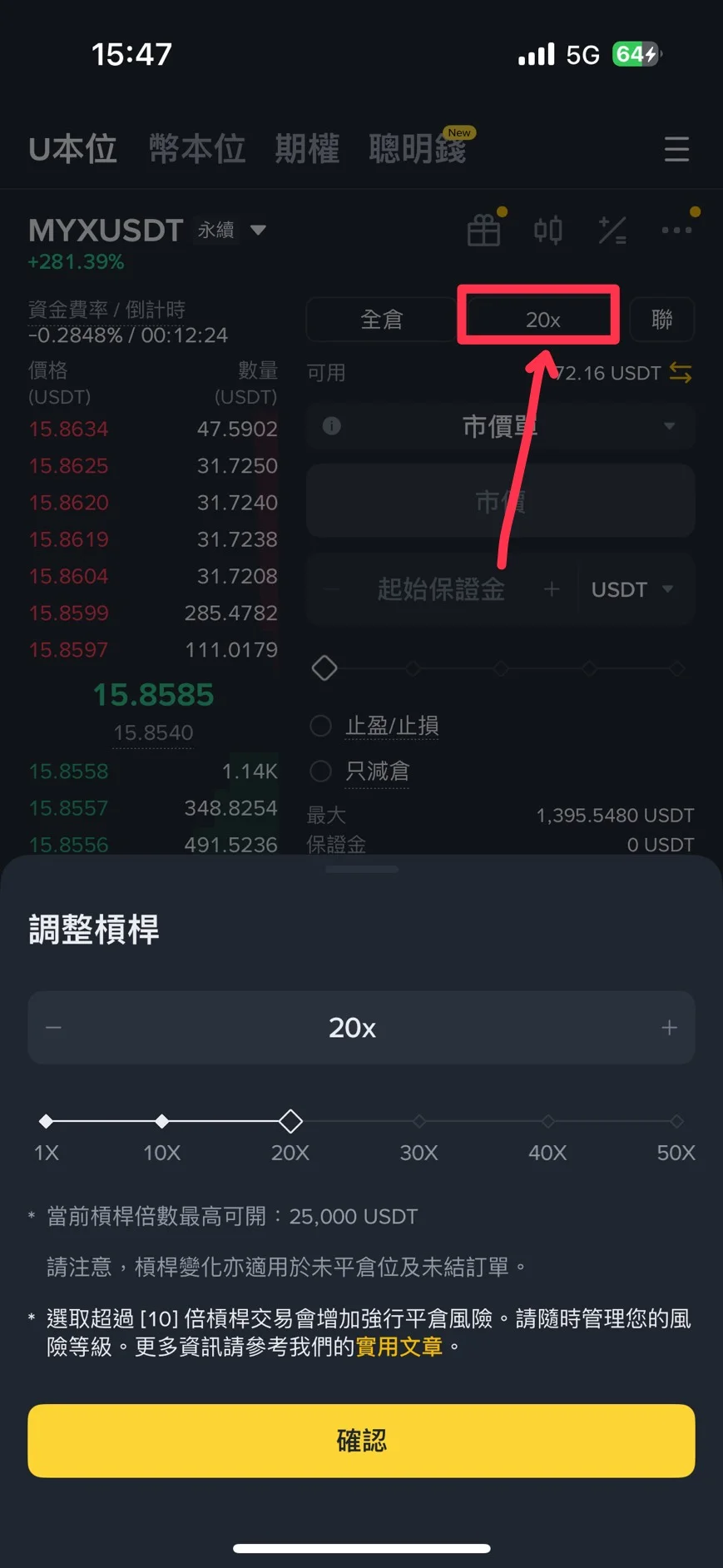Increase leverage with the plus stepper
The width and height of the screenshot is (723, 1568).
coord(669,1027)
